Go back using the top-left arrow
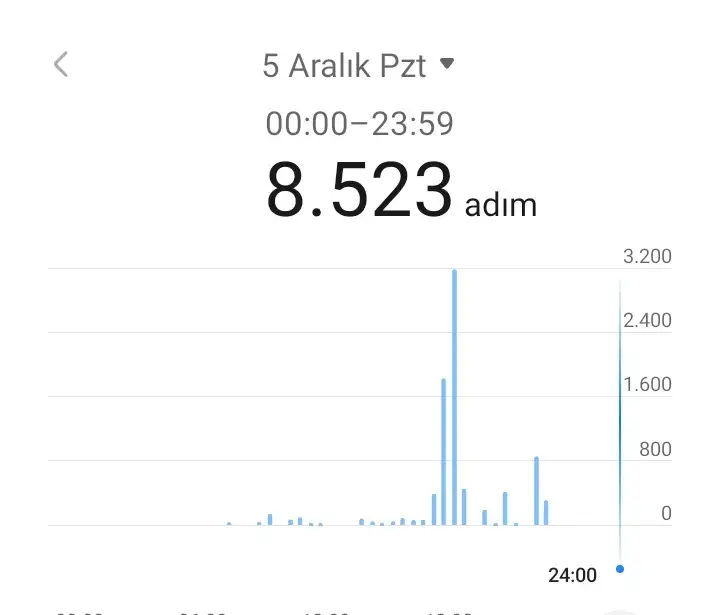 pos(61,65)
